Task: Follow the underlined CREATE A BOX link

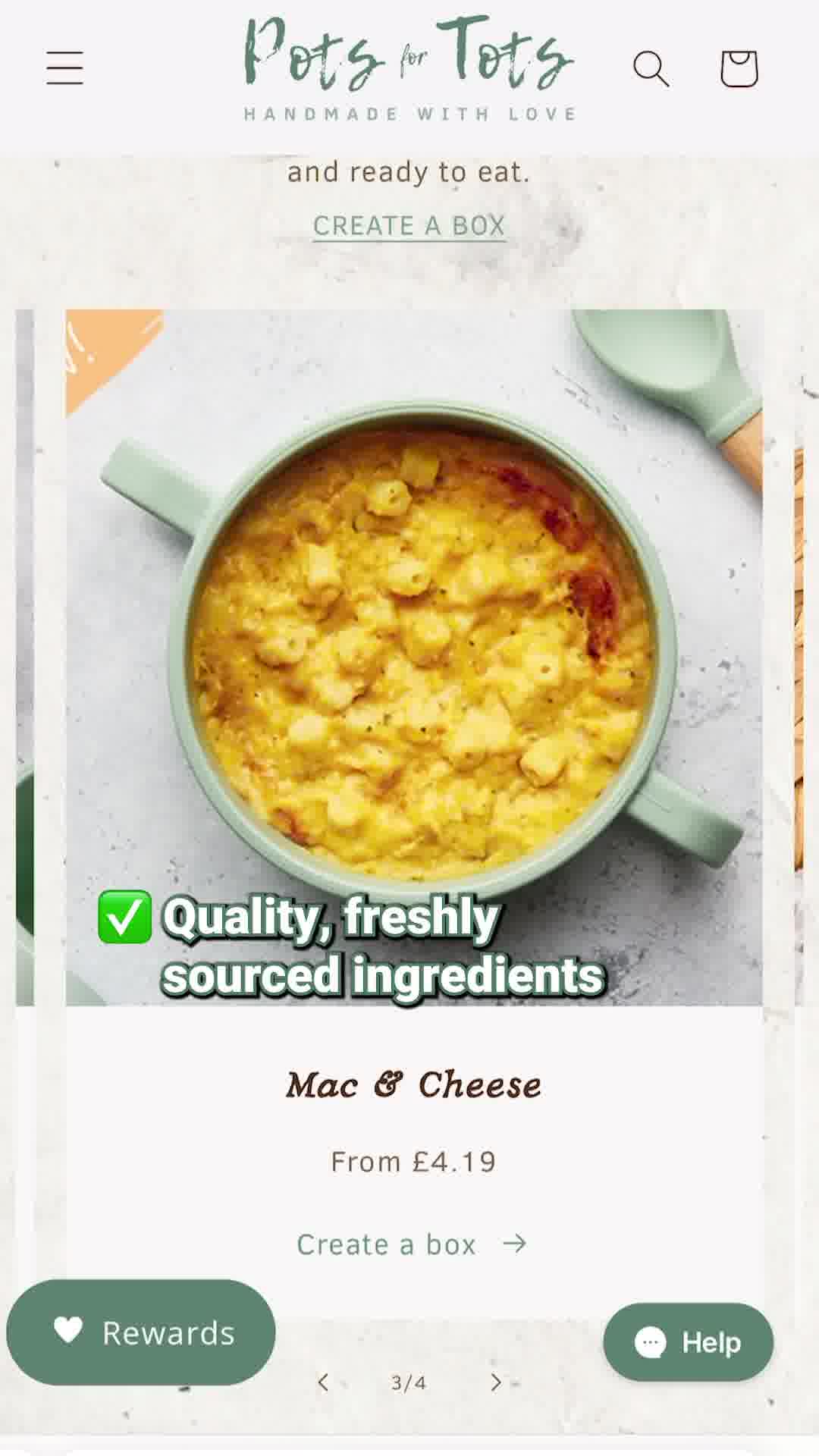Action: (x=409, y=226)
